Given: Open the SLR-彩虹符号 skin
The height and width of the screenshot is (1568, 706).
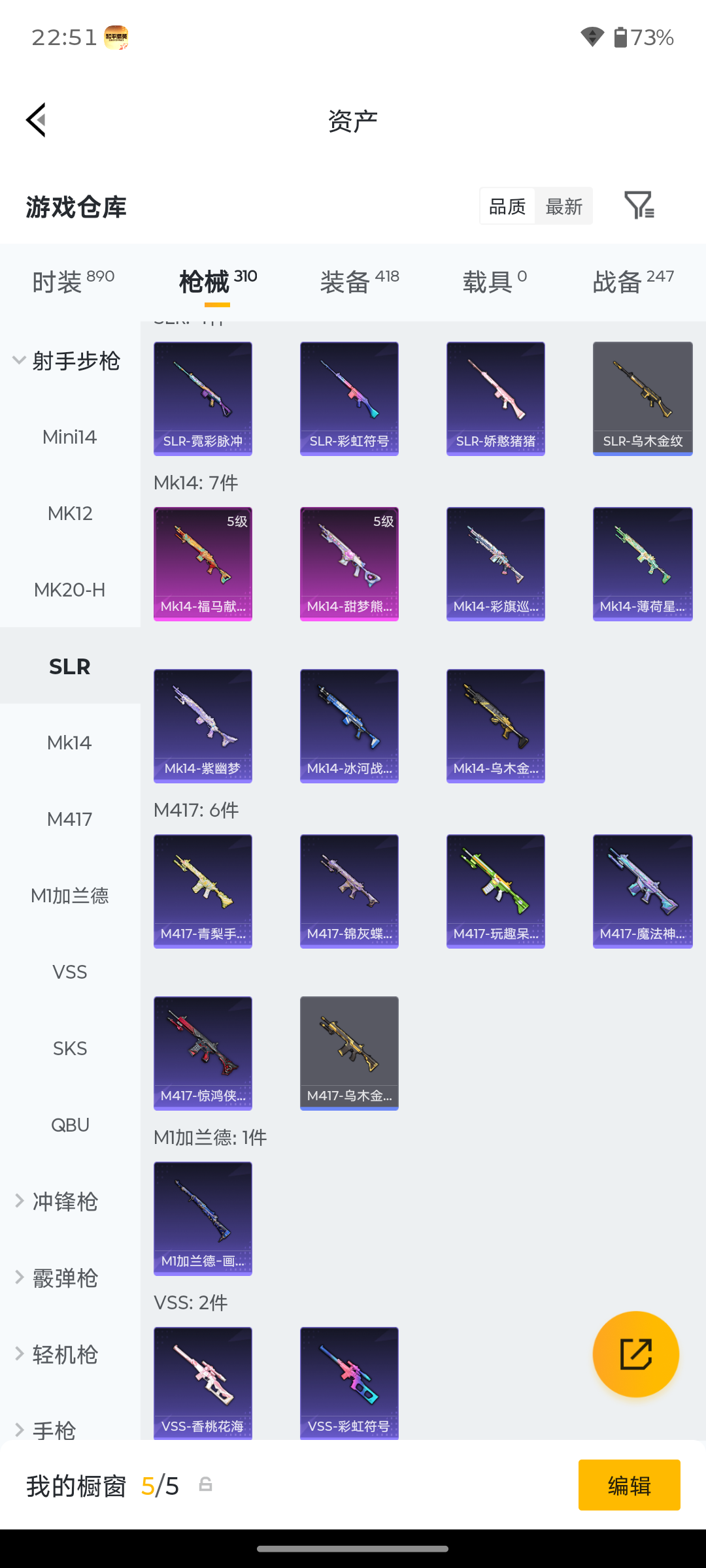Looking at the screenshot, I should click(x=349, y=399).
